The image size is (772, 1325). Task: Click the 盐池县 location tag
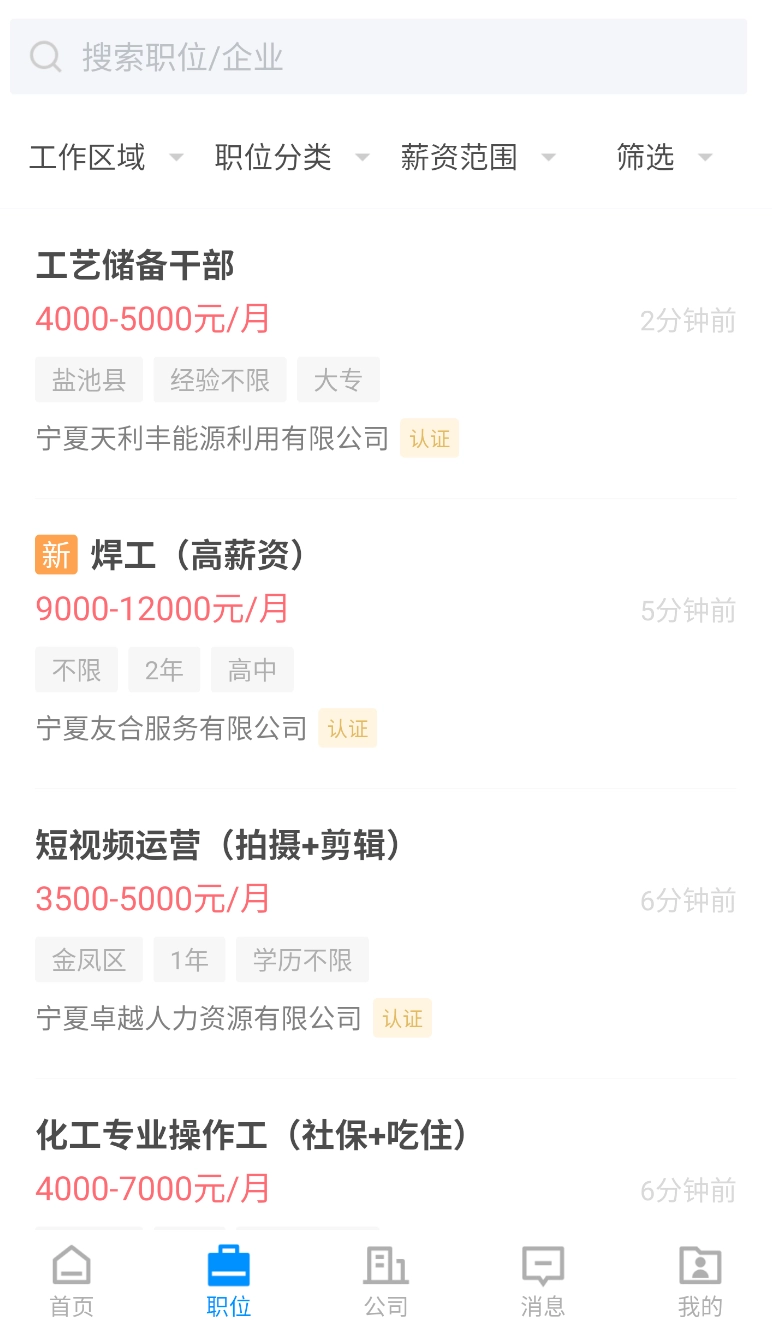[x=88, y=379]
